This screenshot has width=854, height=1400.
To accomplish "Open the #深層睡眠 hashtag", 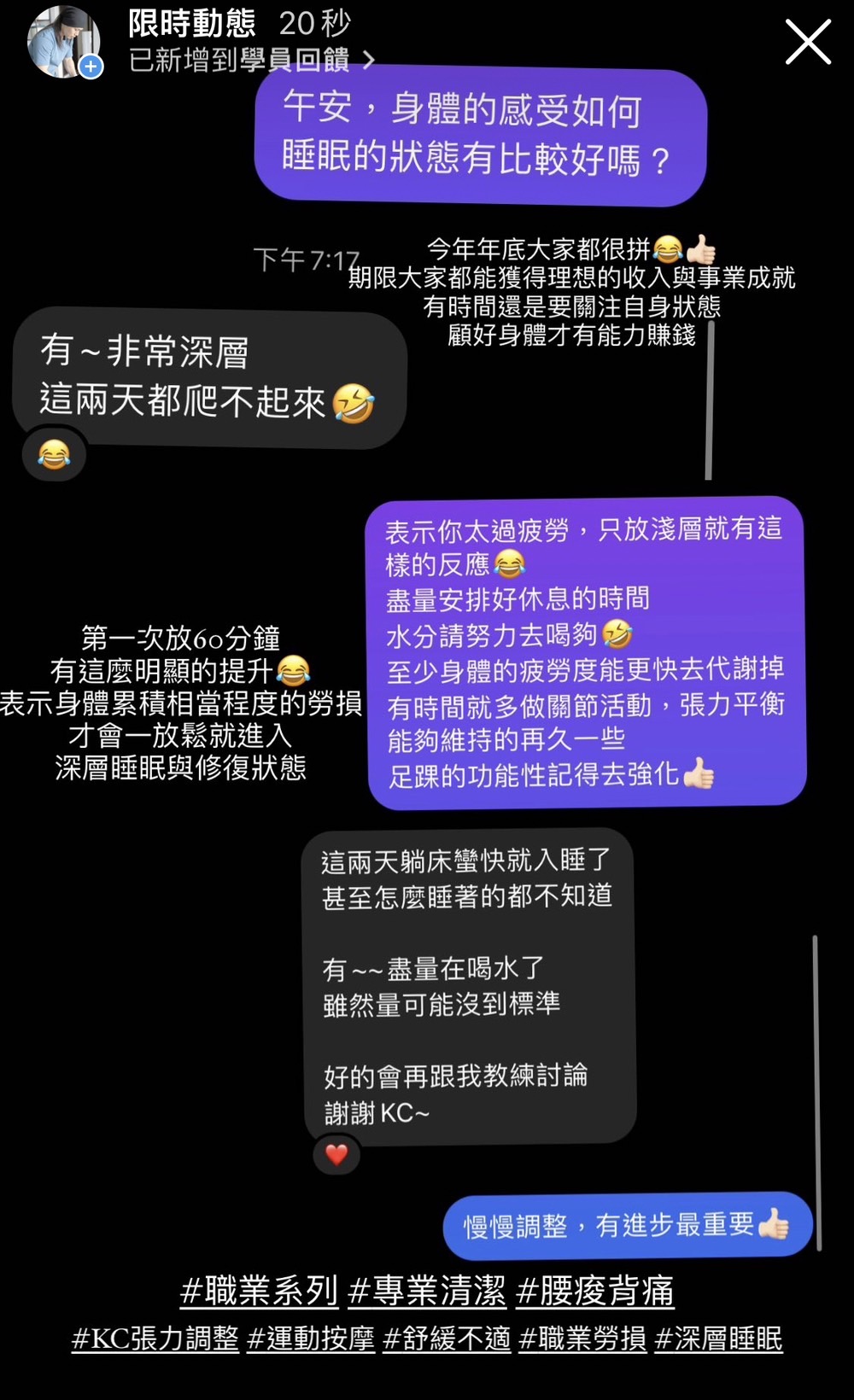I will coord(718,1339).
